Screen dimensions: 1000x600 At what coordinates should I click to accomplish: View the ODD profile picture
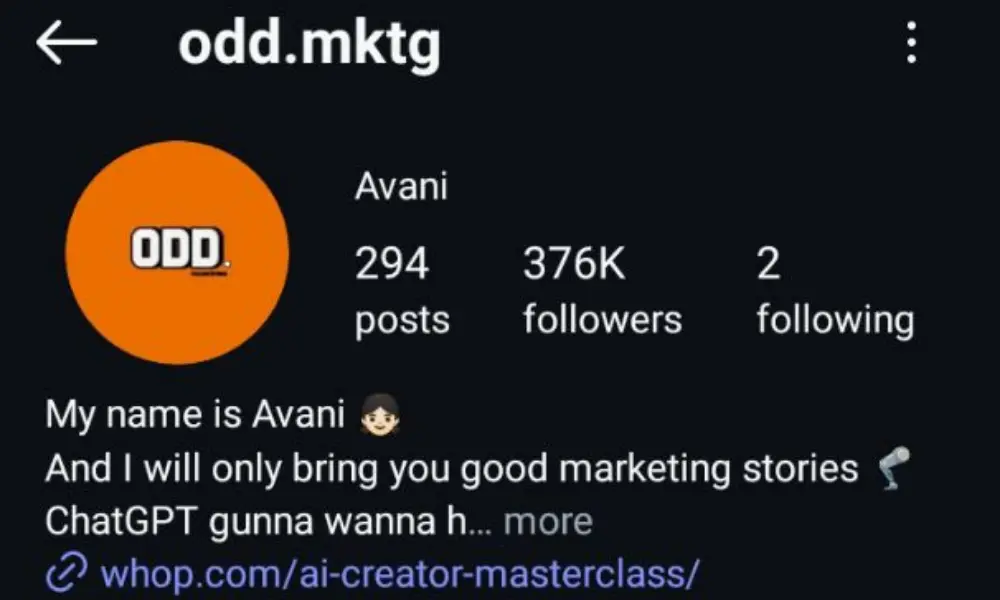(177, 252)
